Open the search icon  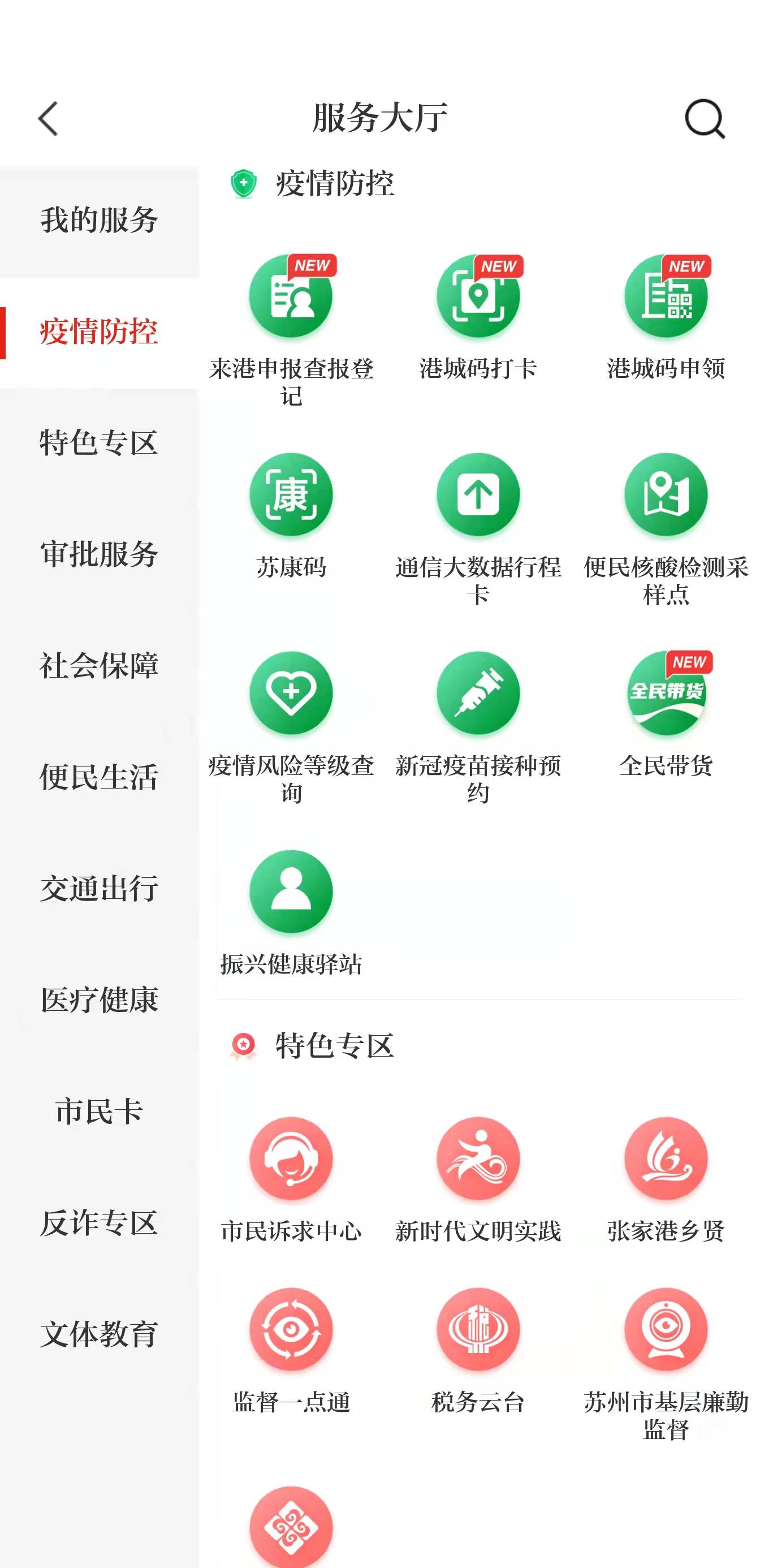tap(704, 119)
